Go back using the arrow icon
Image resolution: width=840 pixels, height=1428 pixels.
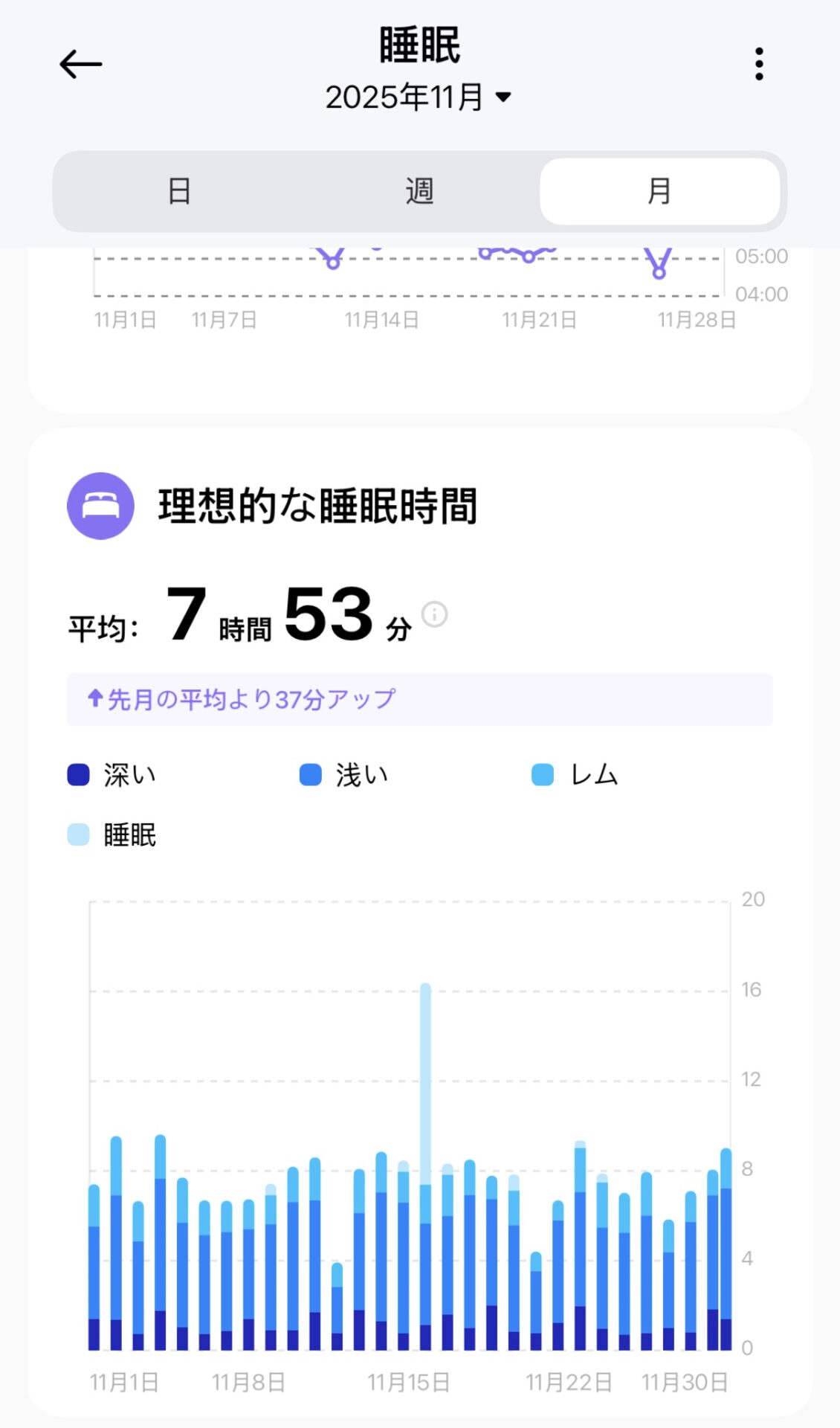point(80,65)
